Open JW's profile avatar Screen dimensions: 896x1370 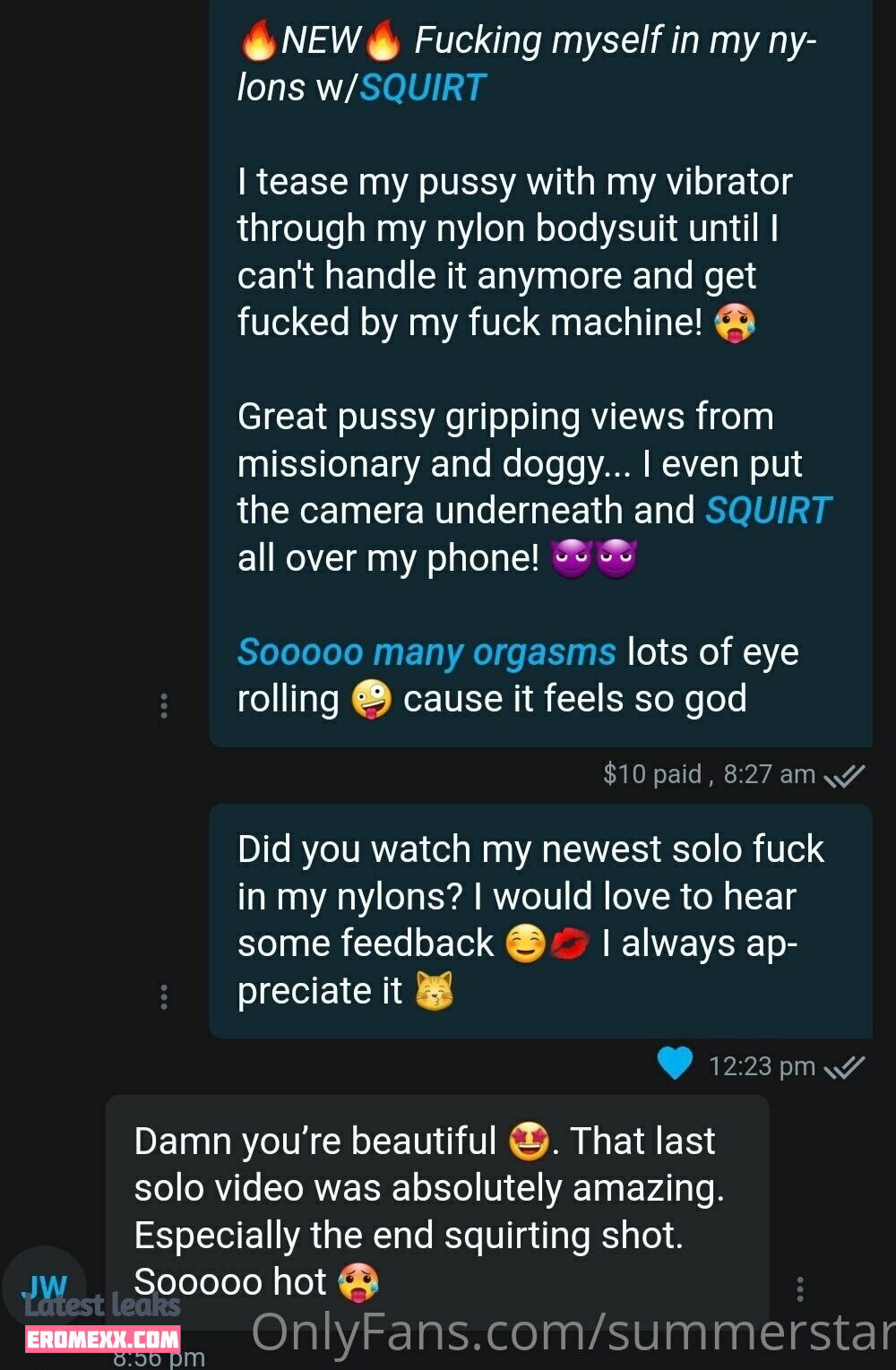pos(45,1288)
